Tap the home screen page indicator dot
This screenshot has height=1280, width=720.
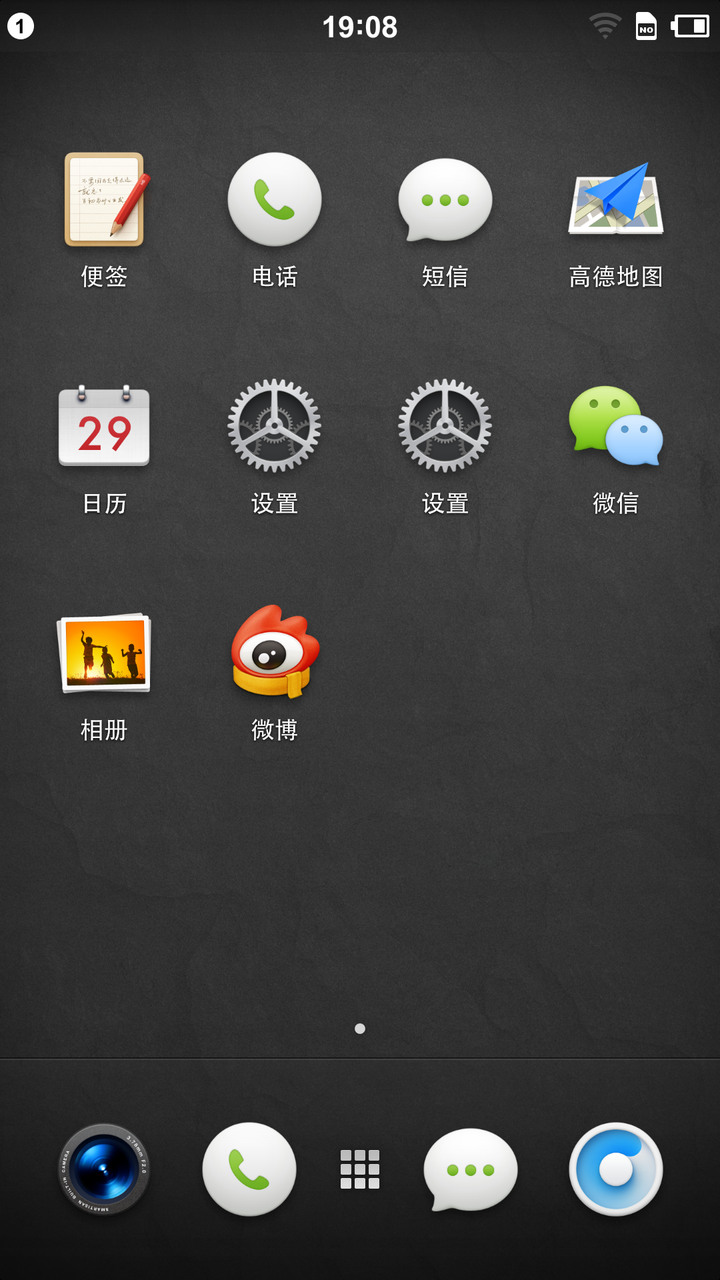[360, 1028]
